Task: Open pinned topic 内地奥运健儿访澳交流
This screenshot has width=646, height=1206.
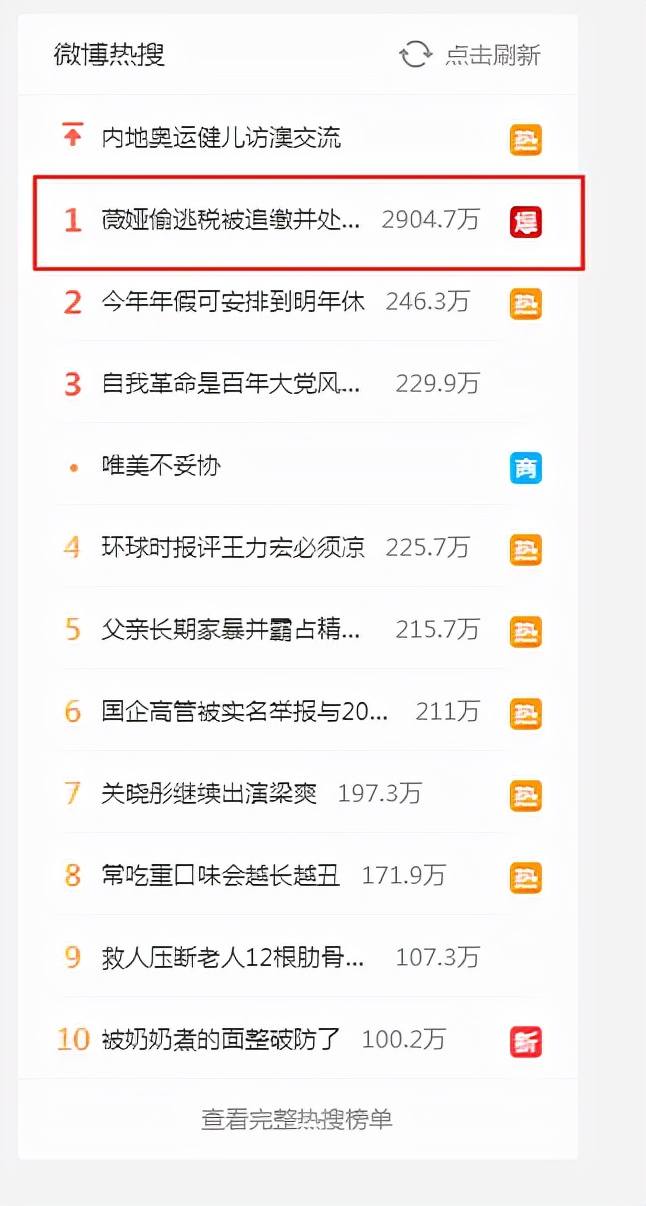Action: click(221, 137)
